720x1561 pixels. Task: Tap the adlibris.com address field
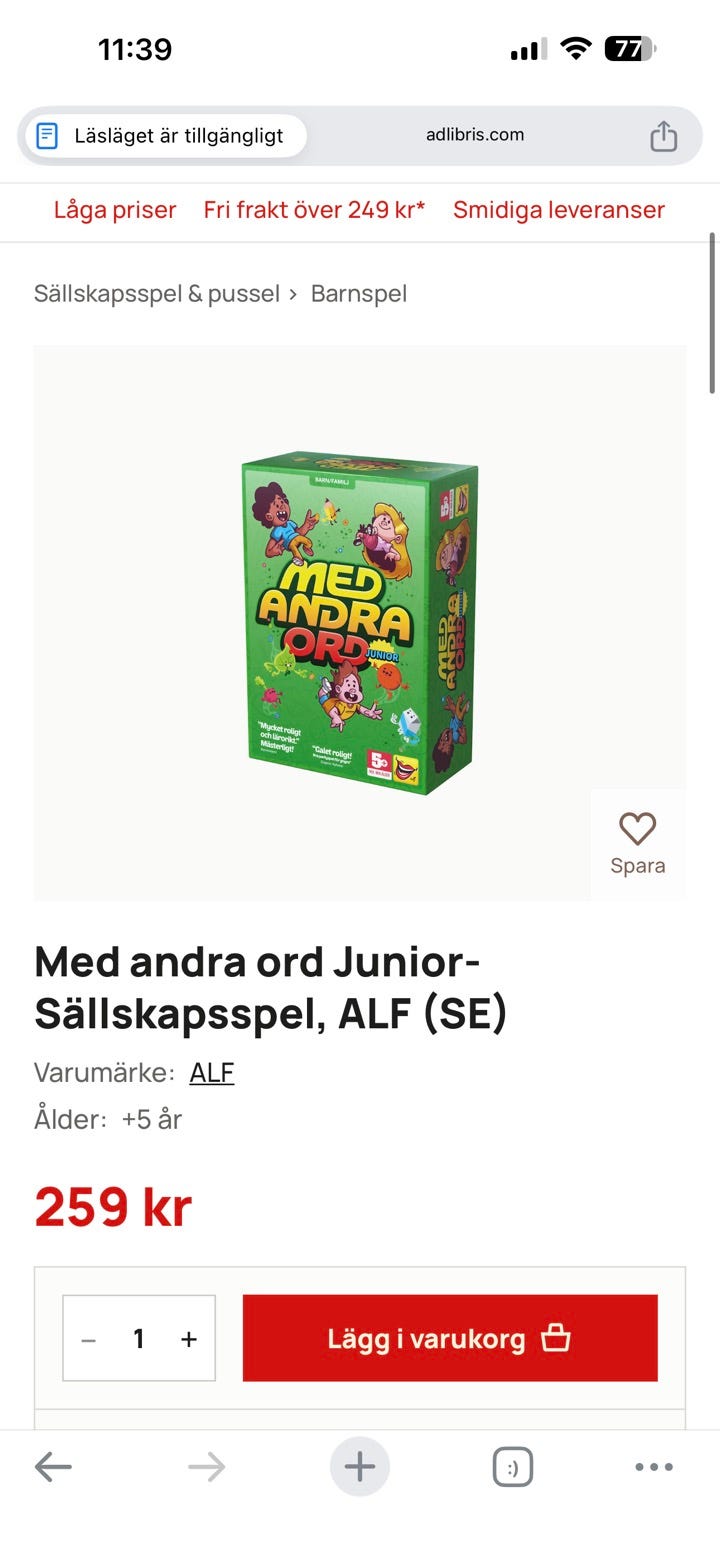tap(475, 135)
